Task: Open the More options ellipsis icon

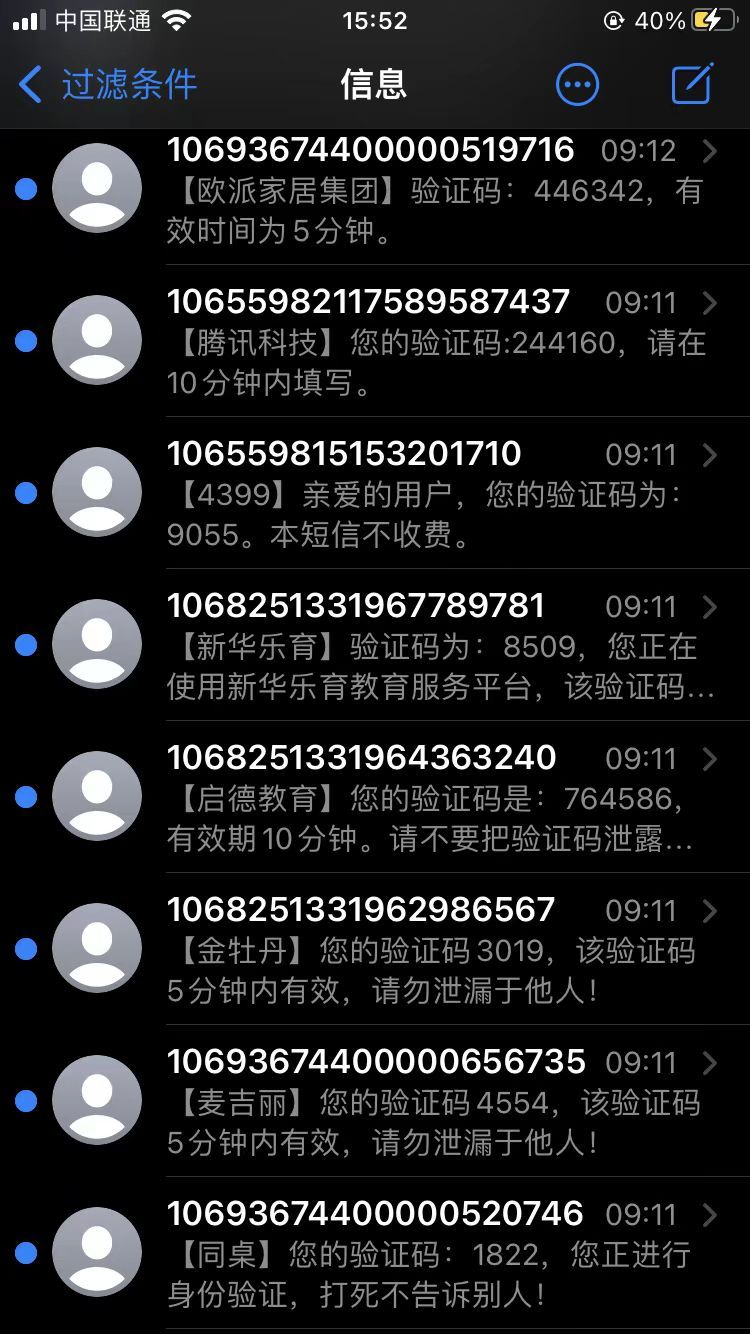Action: (576, 84)
